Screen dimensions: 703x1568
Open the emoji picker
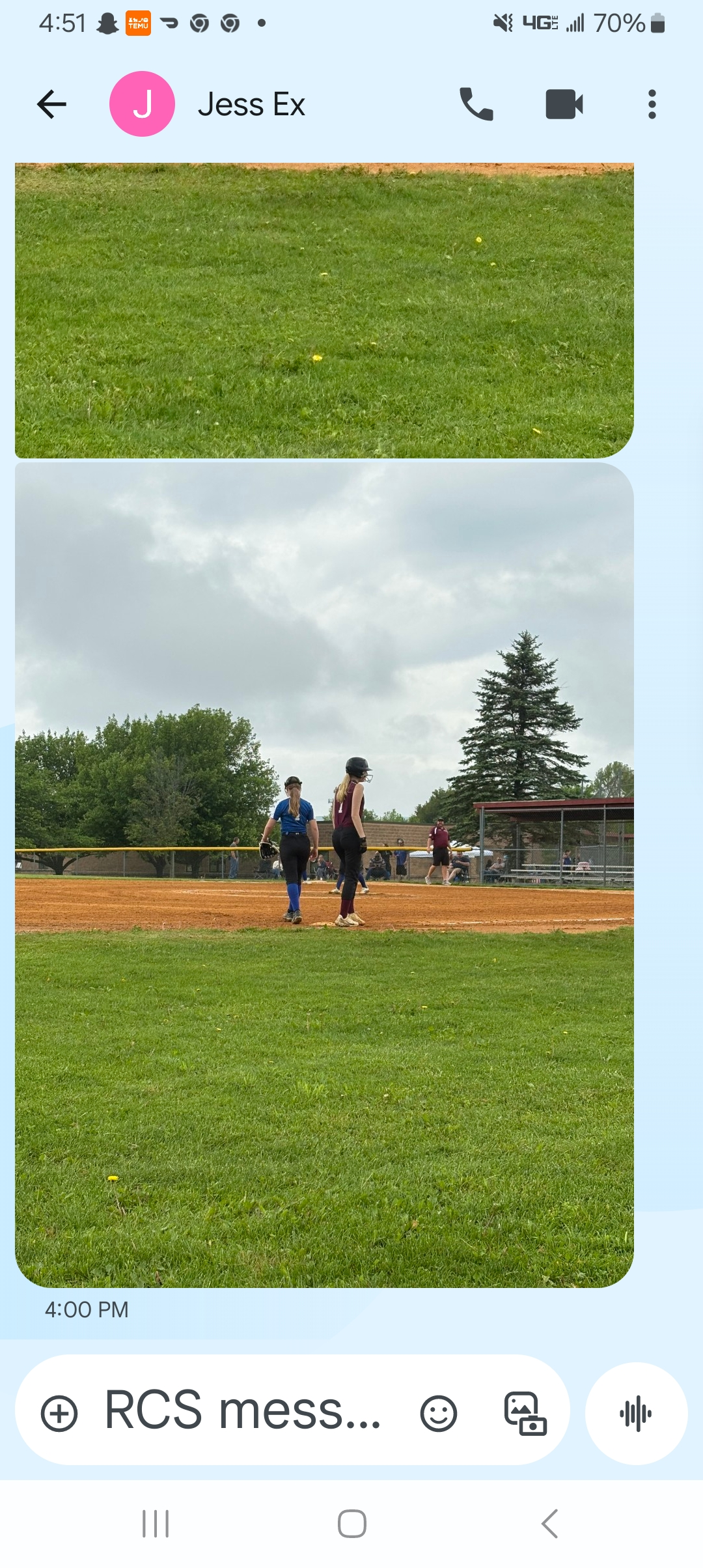point(438,1414)
